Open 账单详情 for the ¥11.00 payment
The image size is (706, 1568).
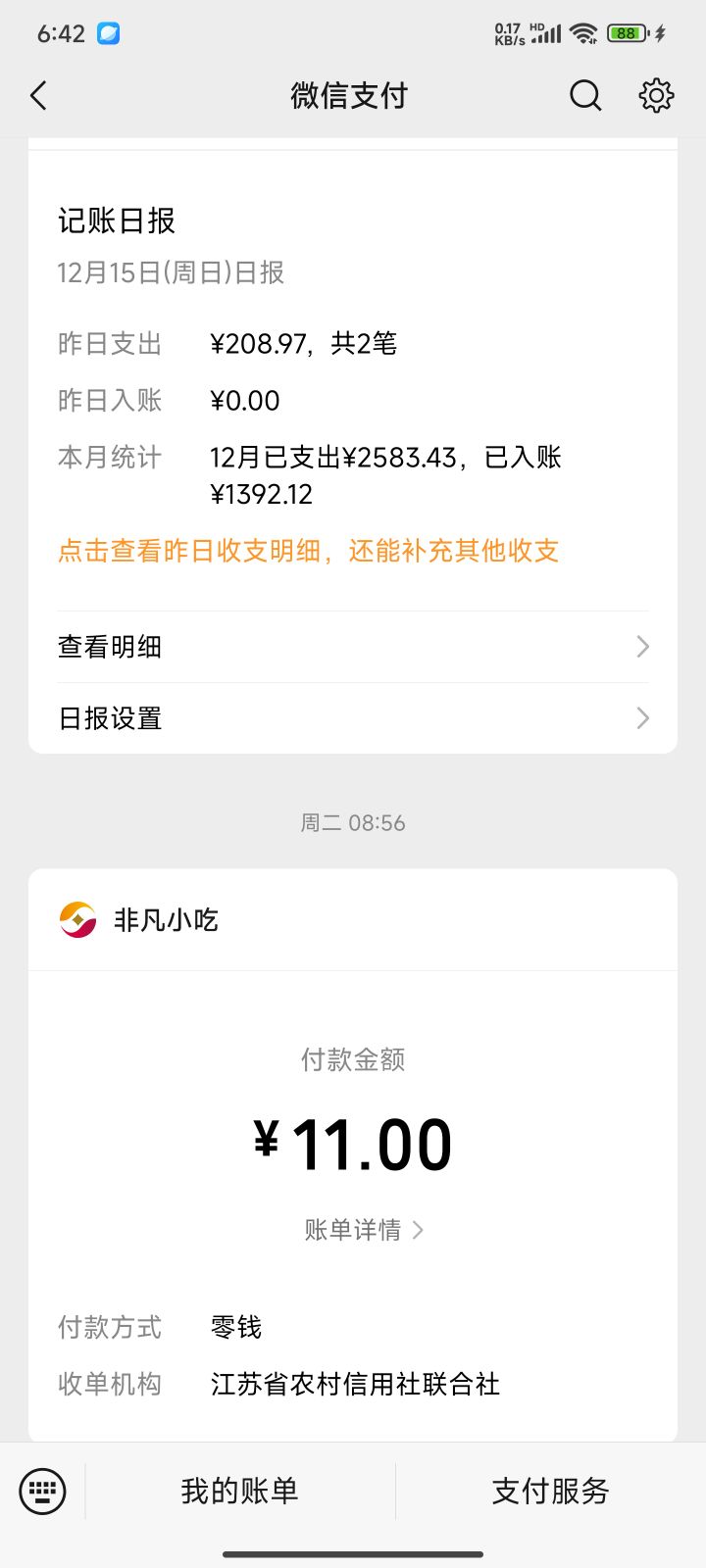pyautogui.click(x=364, y=1230)
